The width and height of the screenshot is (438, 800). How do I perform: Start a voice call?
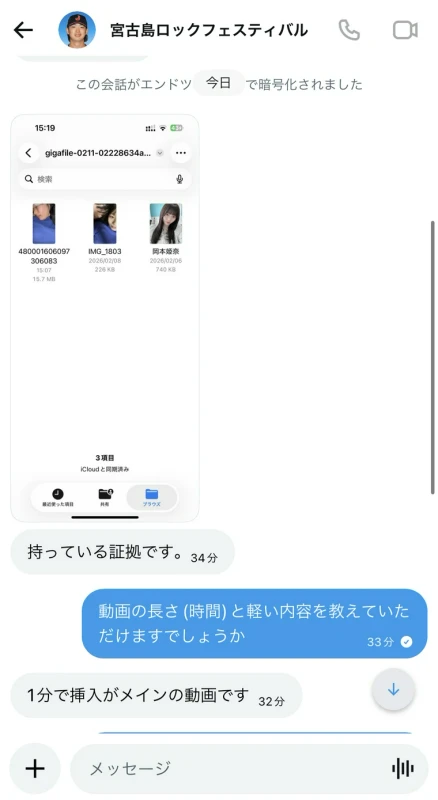[349, 30]
